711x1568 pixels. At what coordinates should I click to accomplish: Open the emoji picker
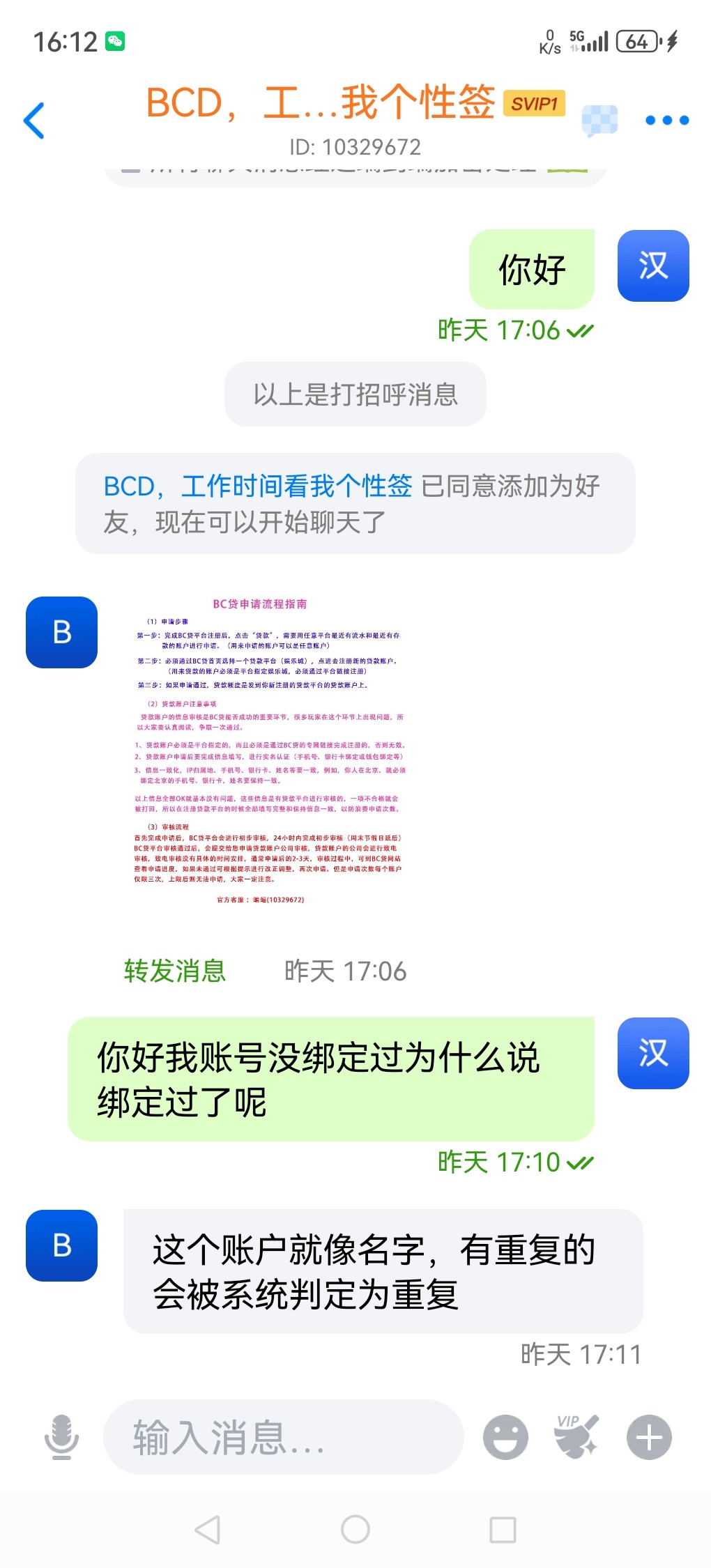pos(505,1437)
